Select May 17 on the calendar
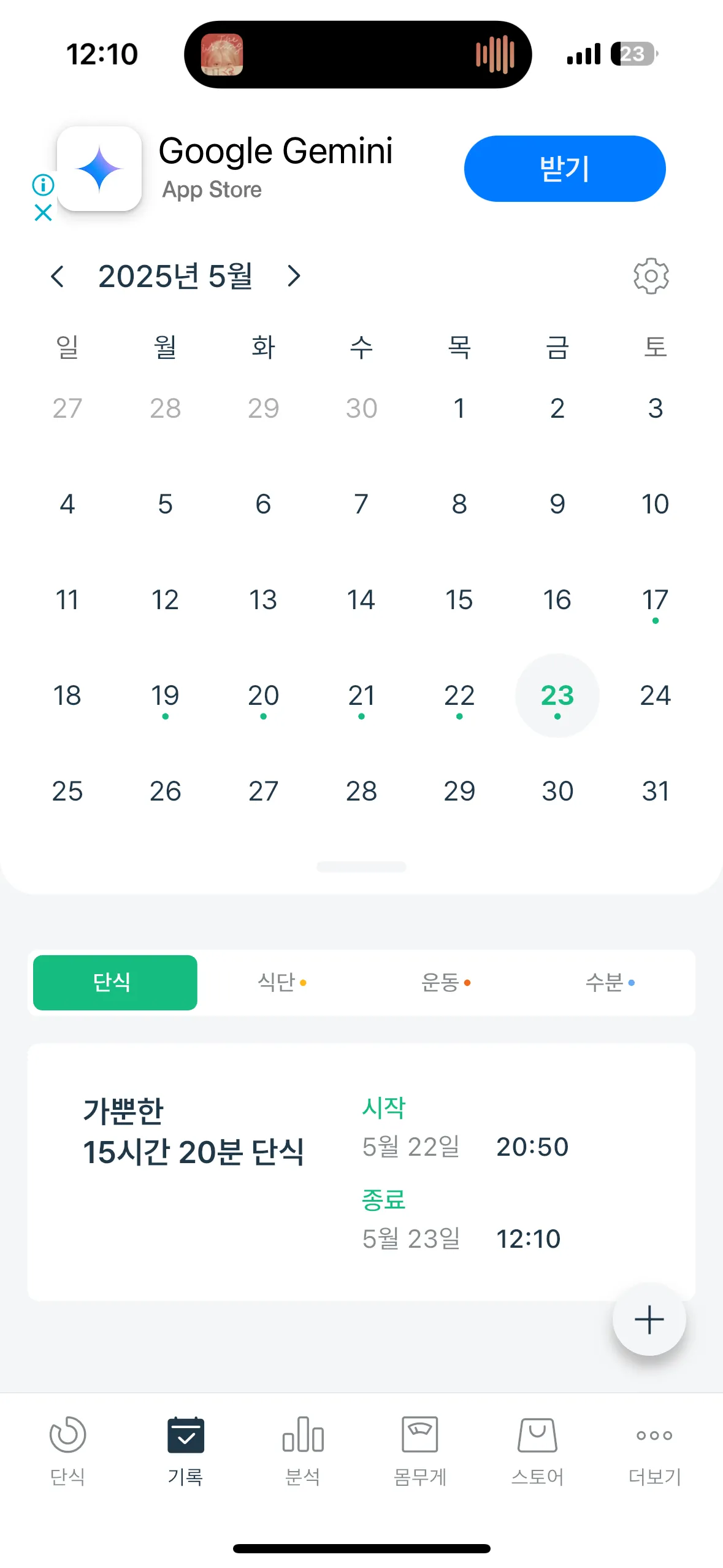This screenshot has width=723, height=1568. click(x=655, y=600)
